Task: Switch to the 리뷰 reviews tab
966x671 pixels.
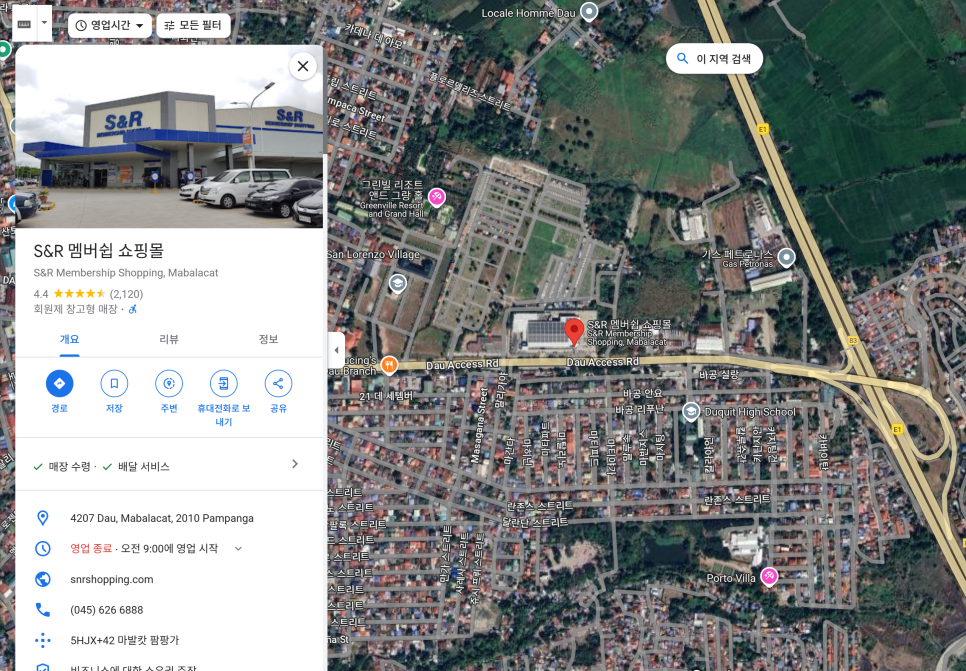Action: 169,339
